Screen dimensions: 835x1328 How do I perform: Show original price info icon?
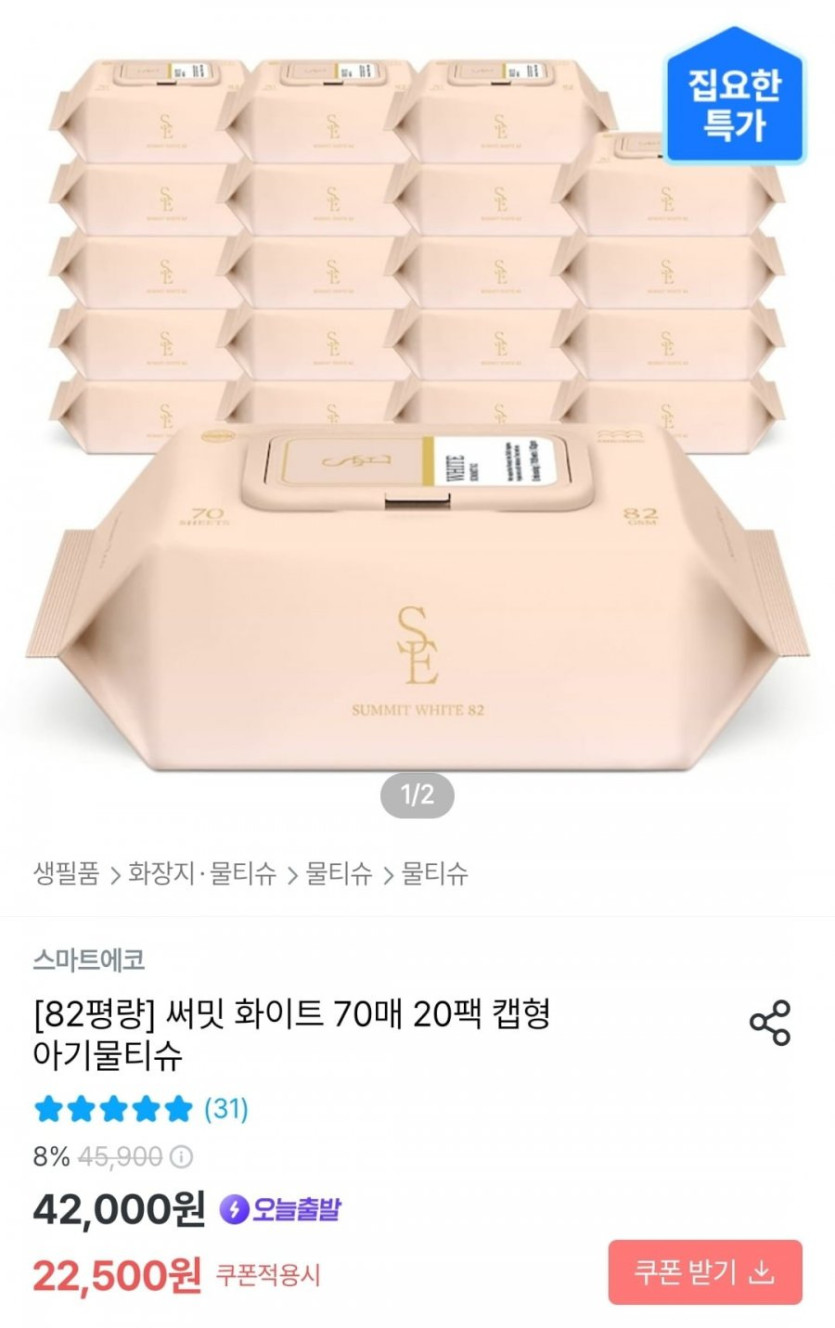181,1157
